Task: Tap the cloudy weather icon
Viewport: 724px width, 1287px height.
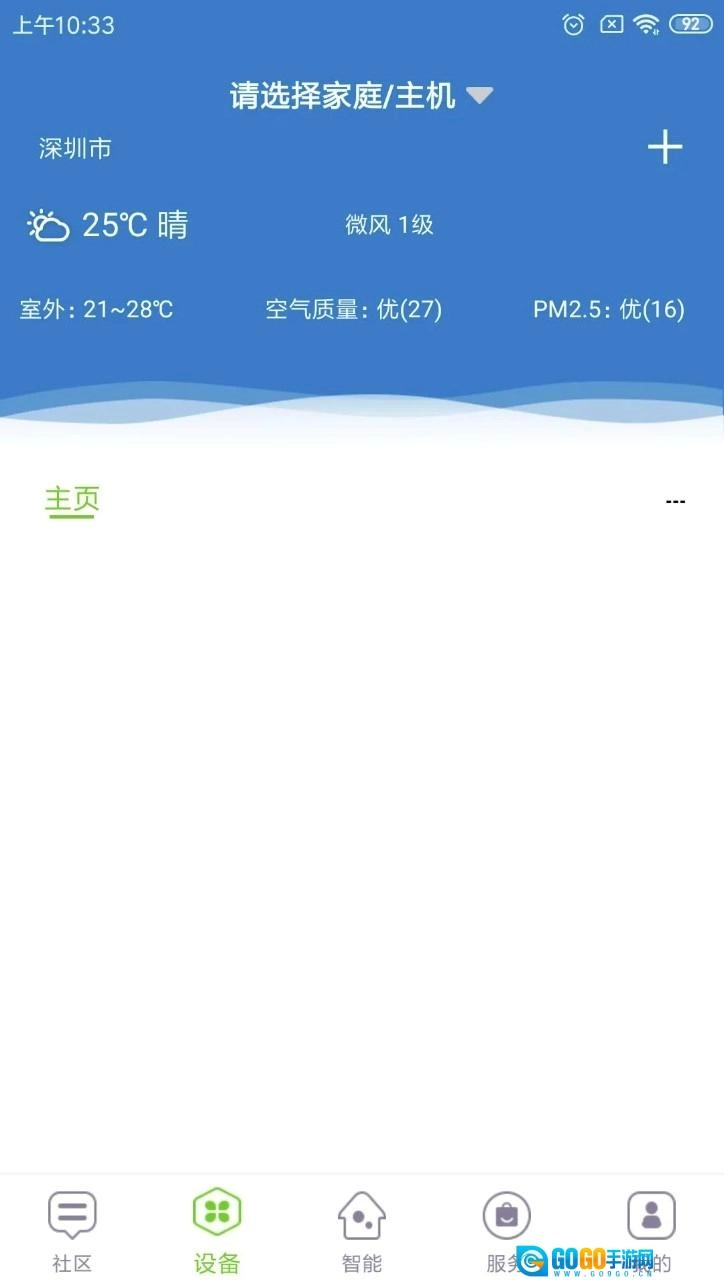Action: click(48, 225)
